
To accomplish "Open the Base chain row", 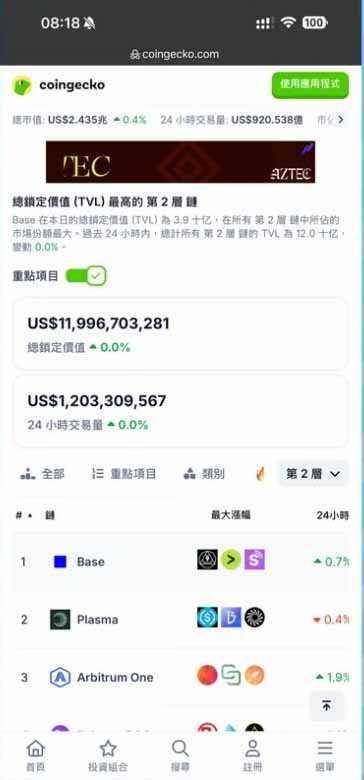I will [x=182, y=562].
